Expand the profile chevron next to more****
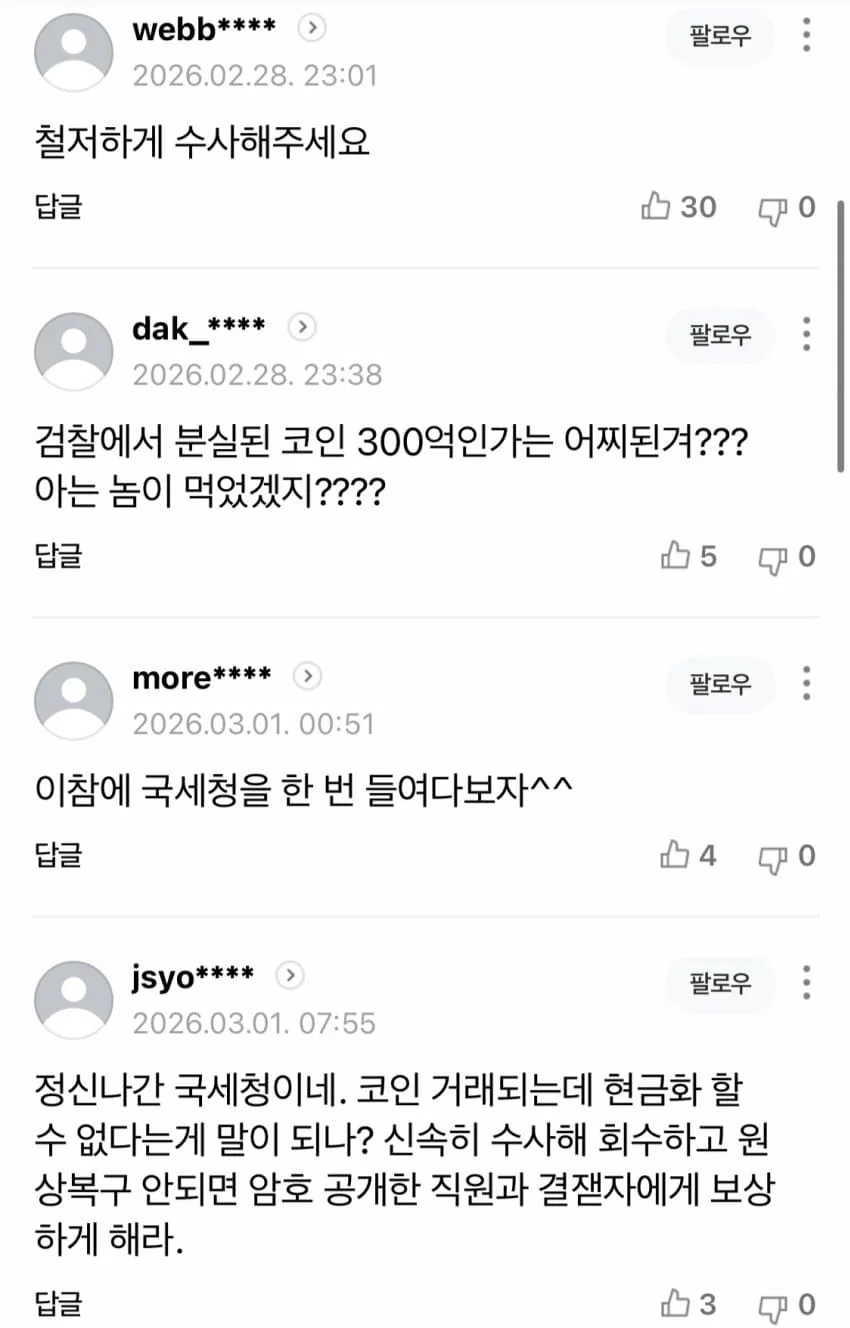The image size is (850, 1328). point(307,676)
